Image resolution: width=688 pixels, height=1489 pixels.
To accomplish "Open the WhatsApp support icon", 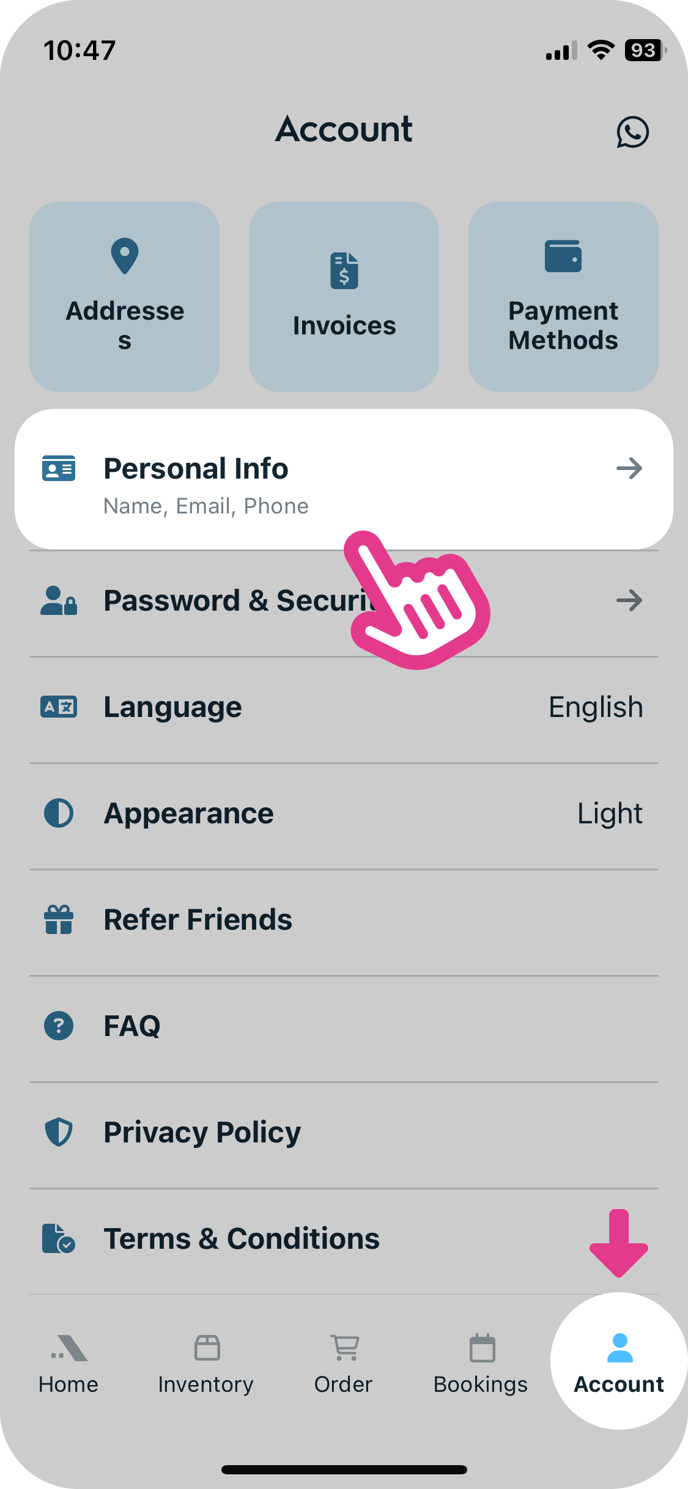I will coord(632,132).
